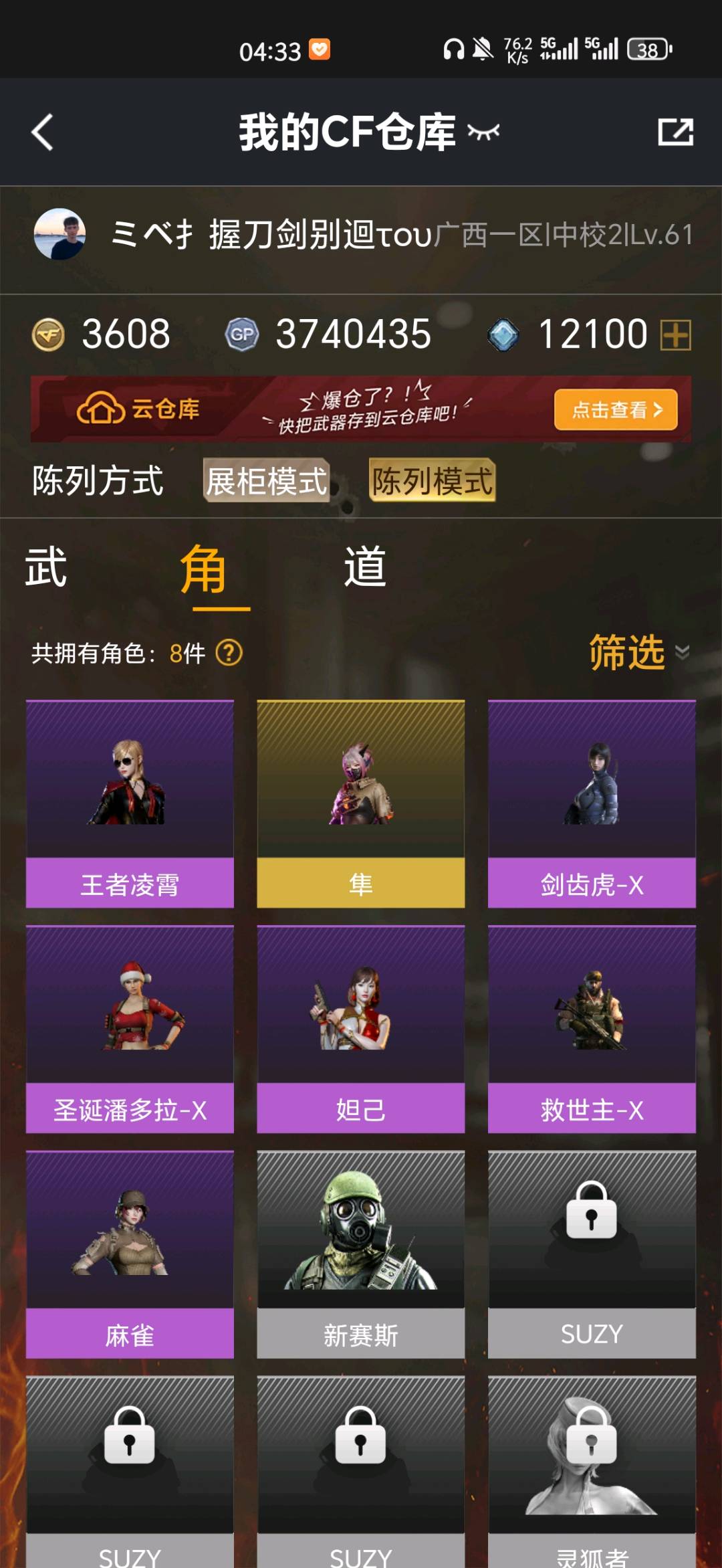This screenshot has width=722, height=1568.
Task: Open the 王者凌霄 character card
Action: pos(130,803)
